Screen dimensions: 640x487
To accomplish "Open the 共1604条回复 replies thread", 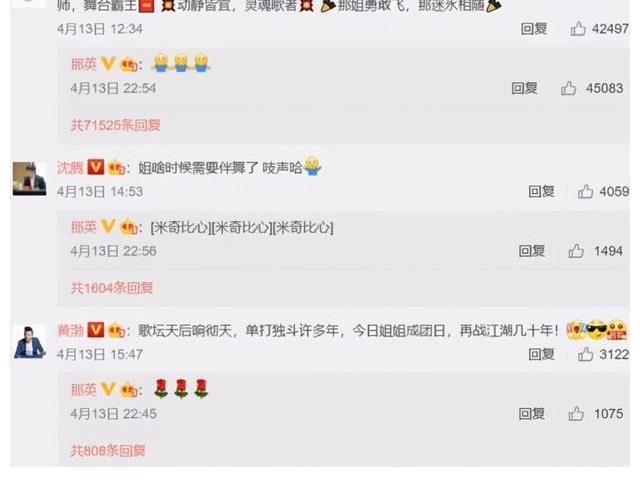I will coord(111,287).
